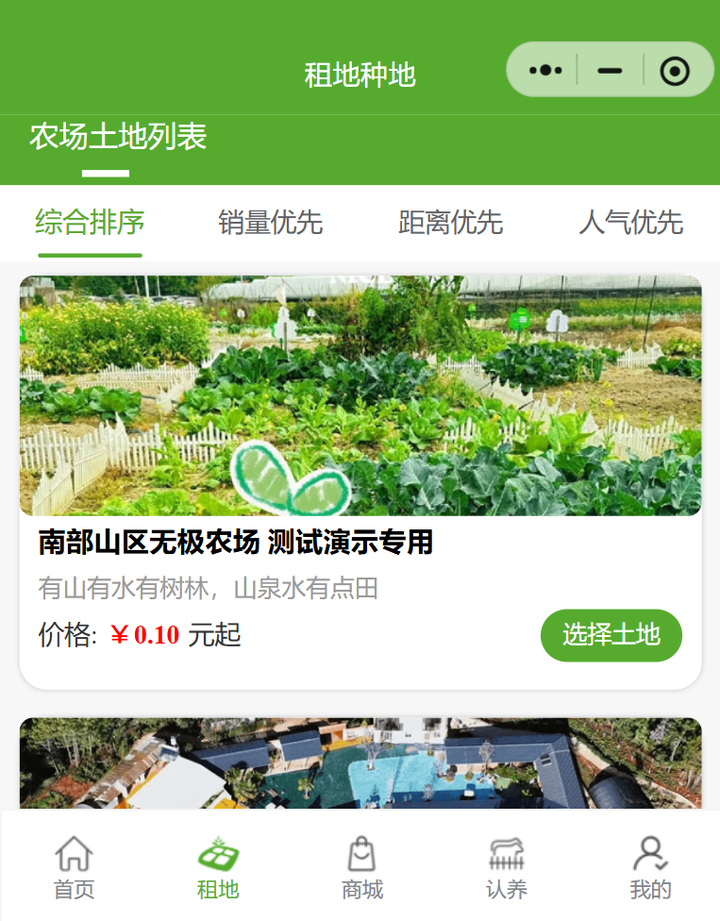Open the second farm card with the pool photo

pos(360,765)
